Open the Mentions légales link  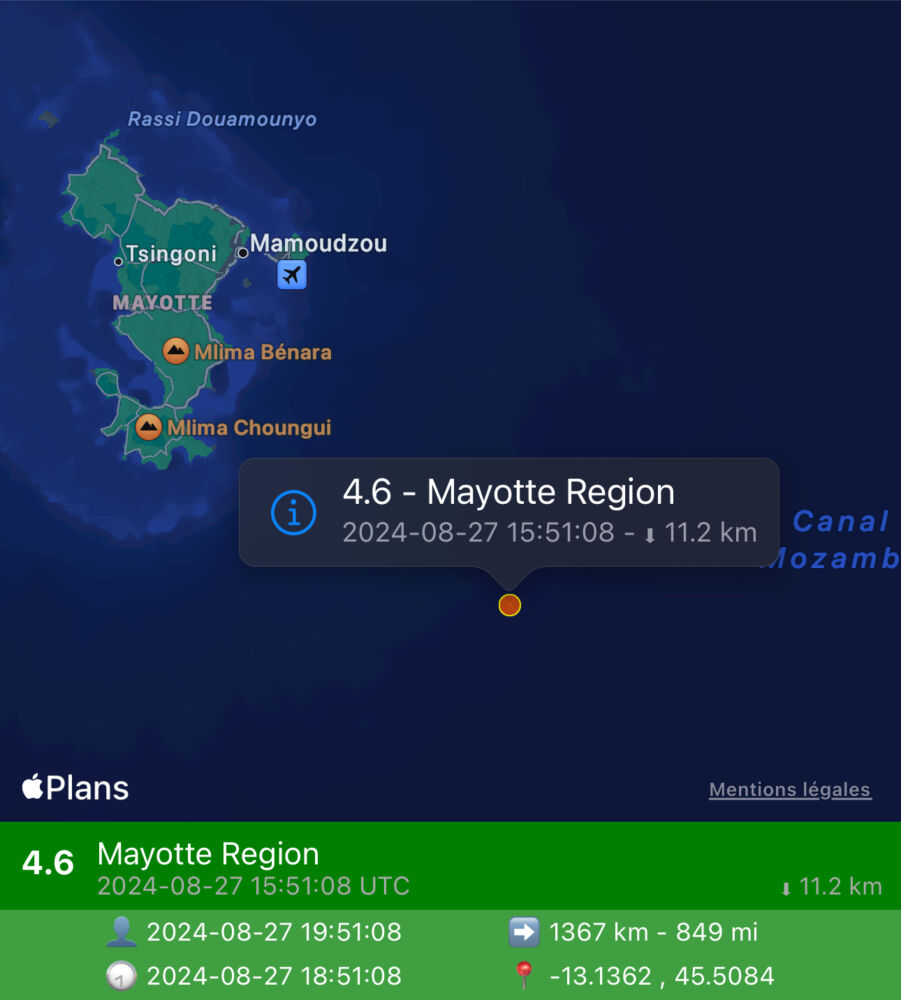pos(790,790)
